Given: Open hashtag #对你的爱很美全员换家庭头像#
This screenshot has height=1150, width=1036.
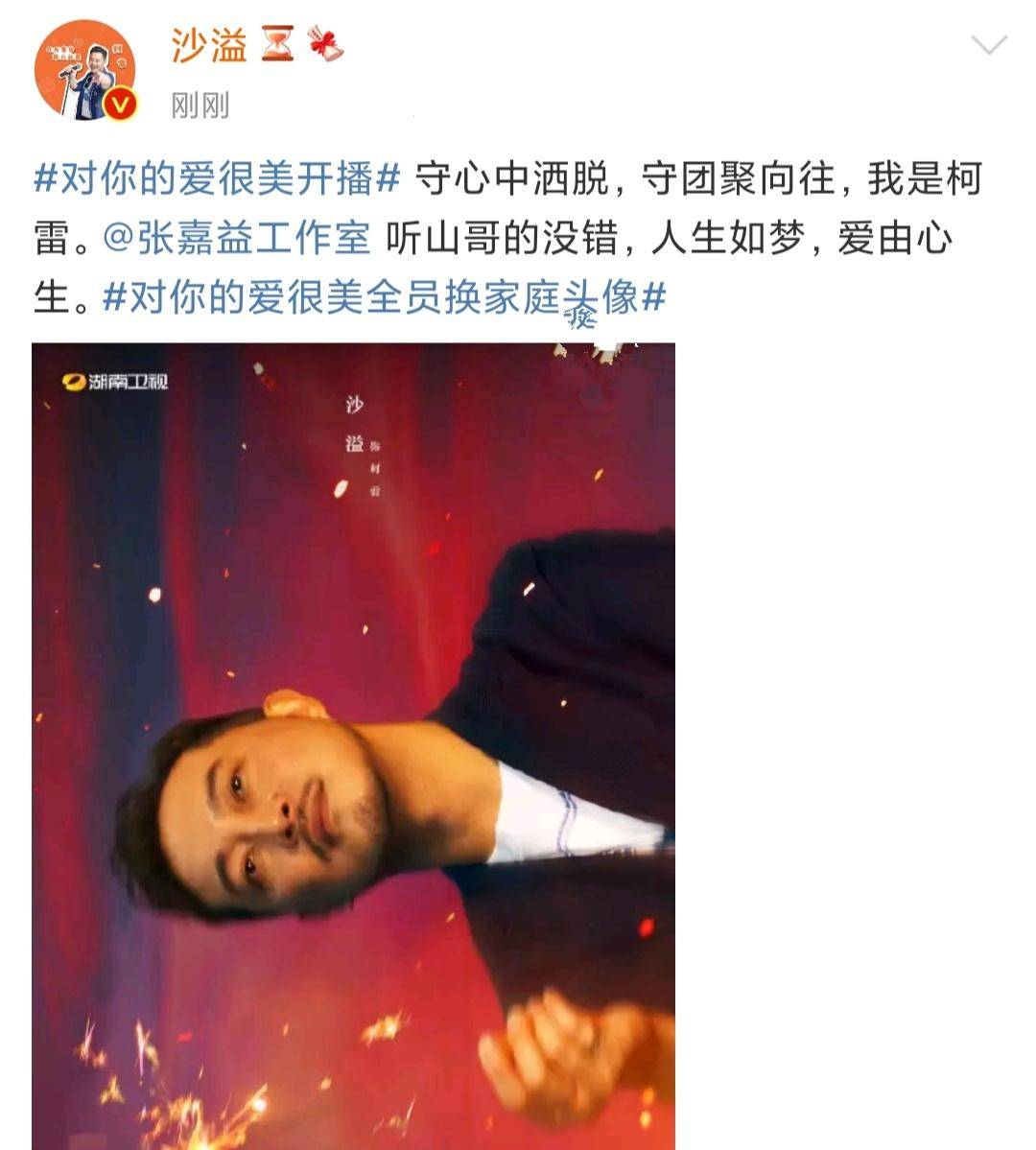Looking at the screenshot, I should (x=384, y=298).
